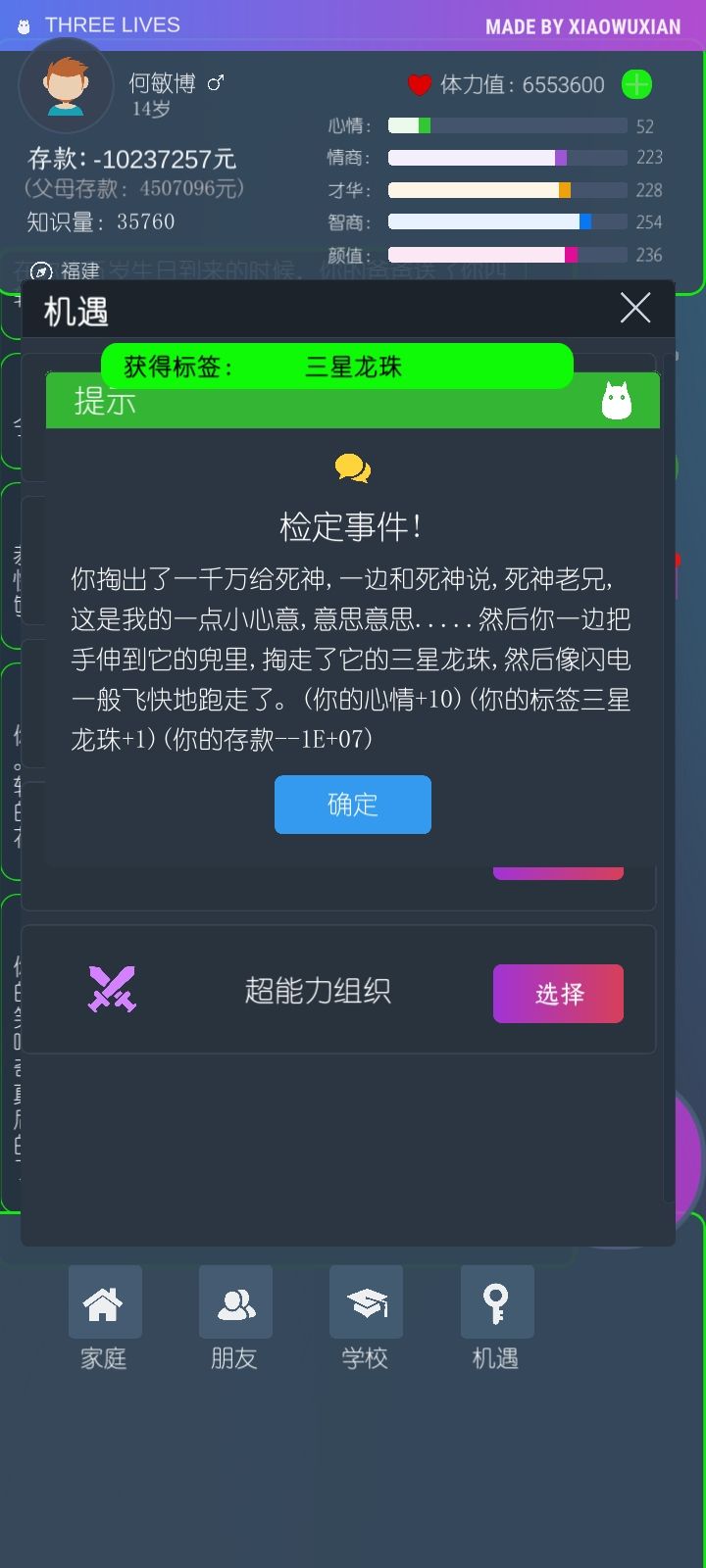Image resolution: width=706 pixels, height=1568 pixels.
Task: Click the red heart 体力值 icon
Action: 421,84
